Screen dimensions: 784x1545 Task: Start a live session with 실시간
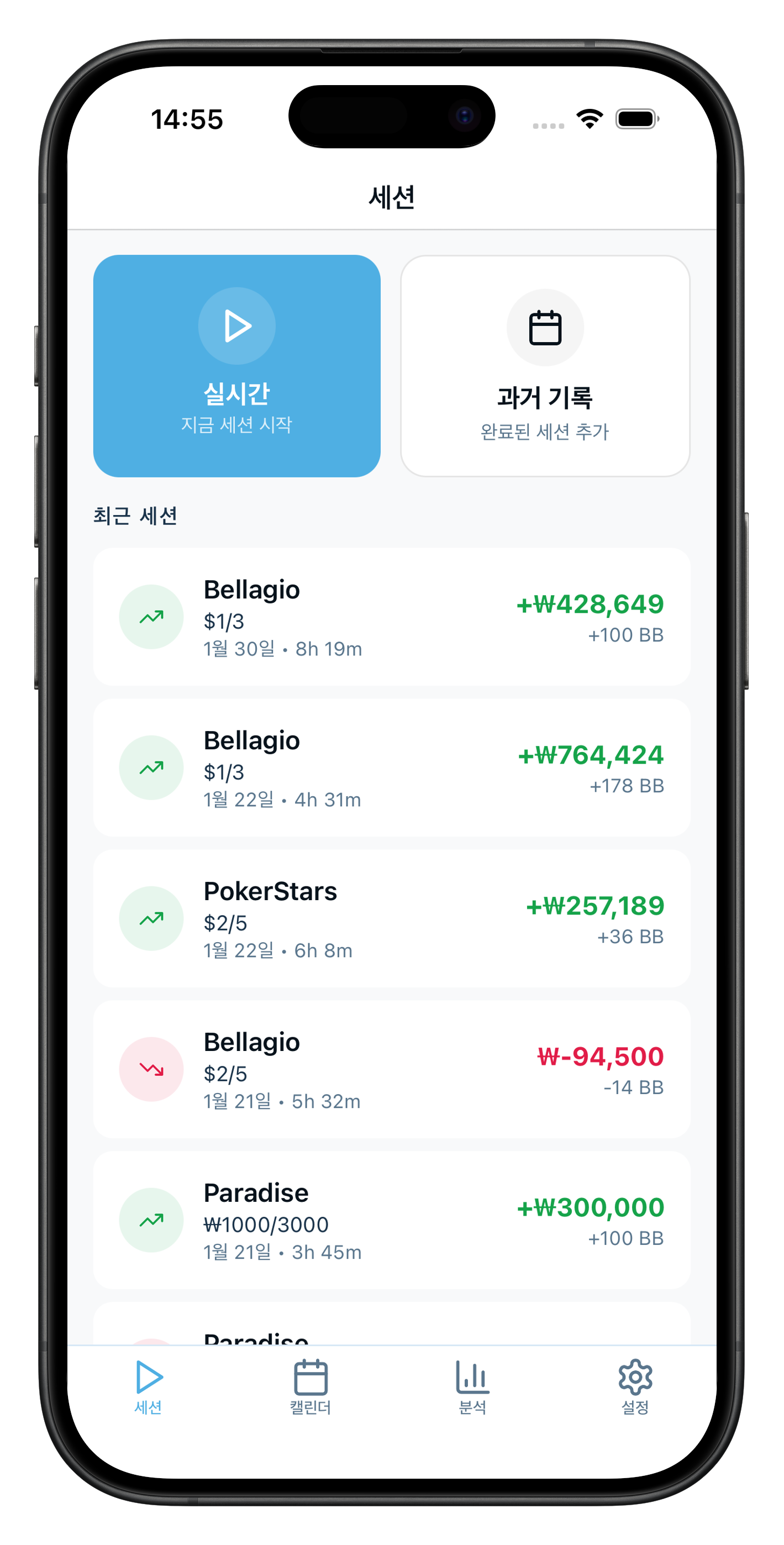(236, 366)
